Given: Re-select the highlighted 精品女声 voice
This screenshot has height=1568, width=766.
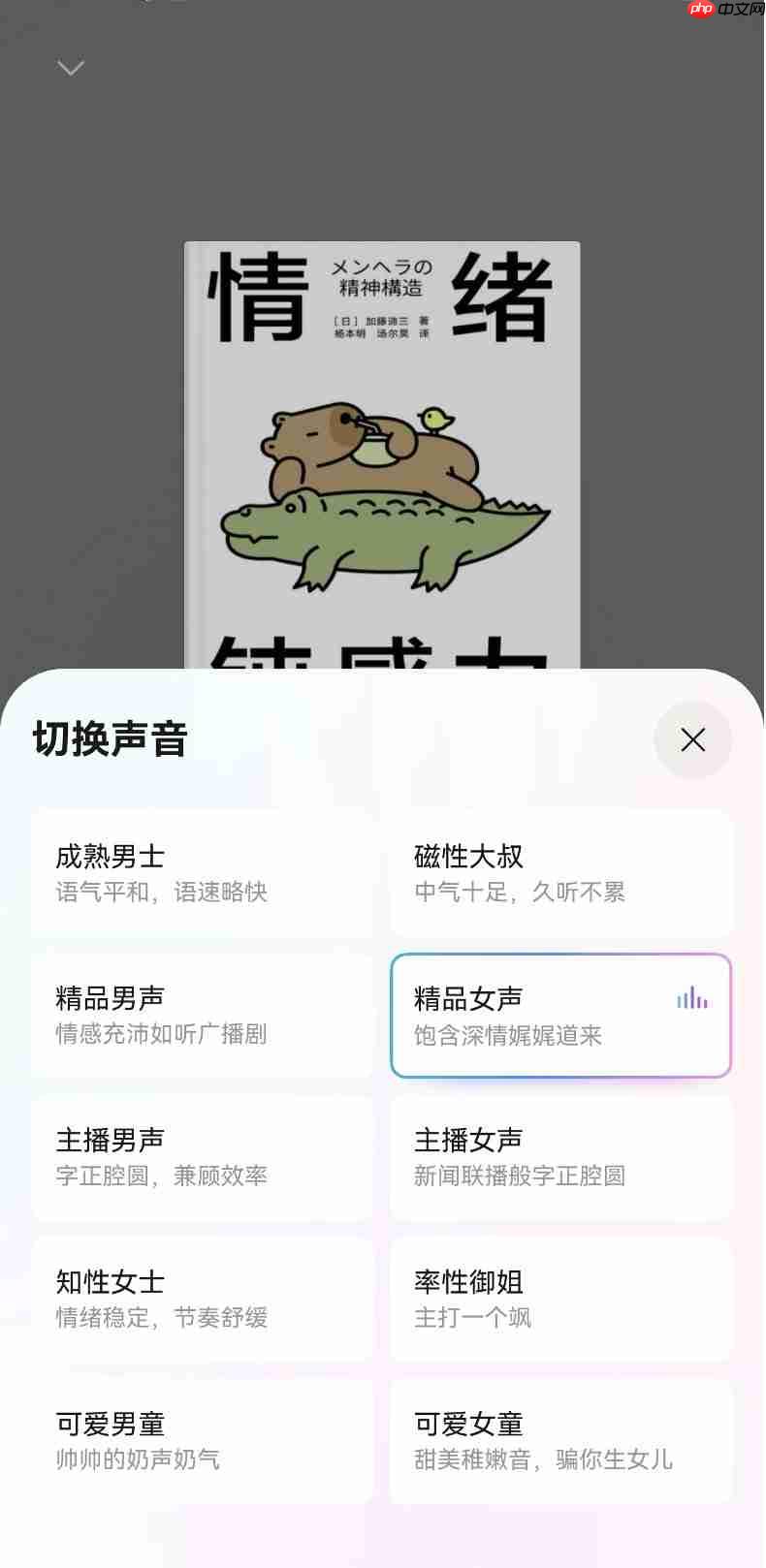Looking at the screenshot, I should point(560,1015).
